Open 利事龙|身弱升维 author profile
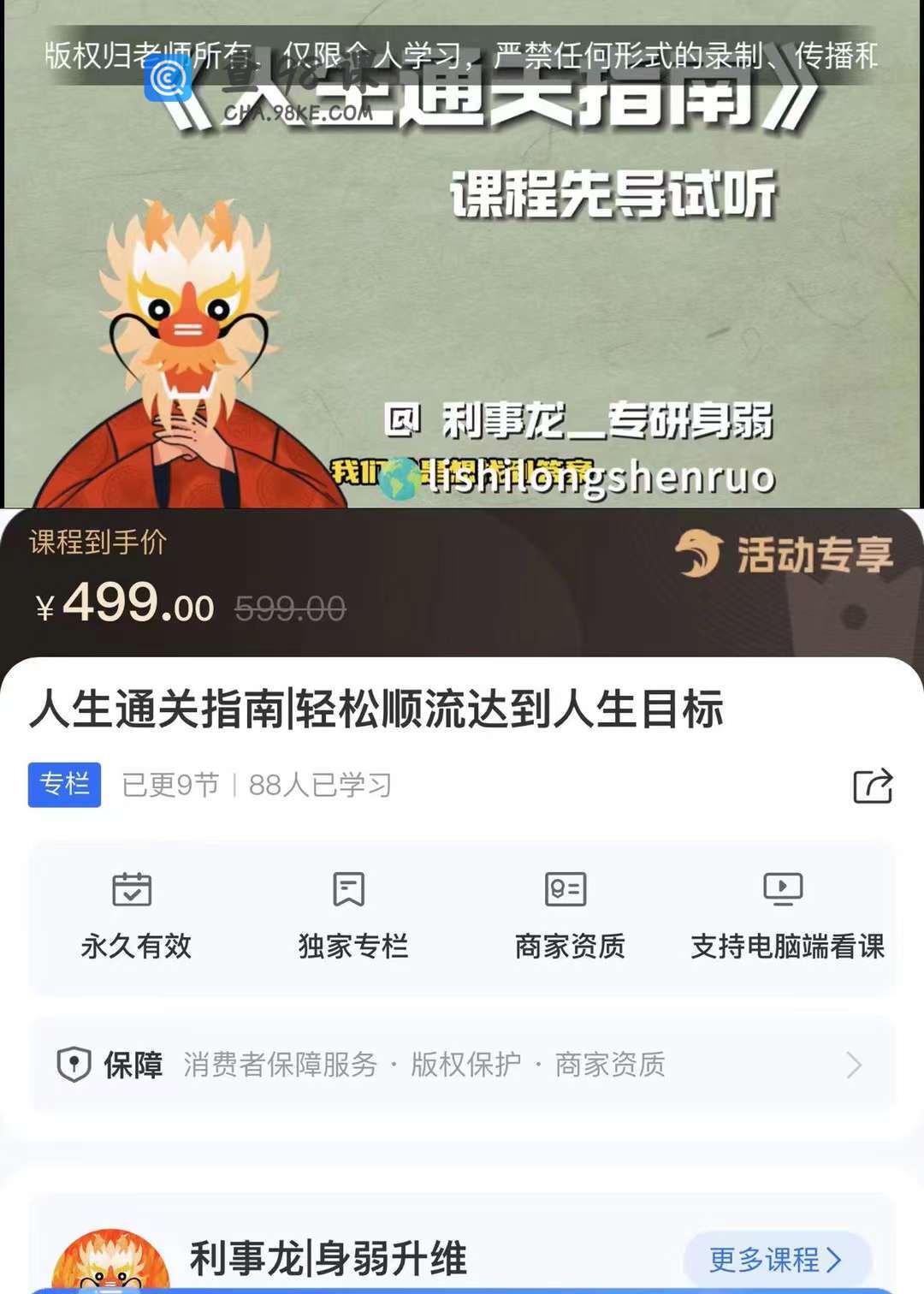Viewport: 924px width, 1294px height. click(328, 1258)
